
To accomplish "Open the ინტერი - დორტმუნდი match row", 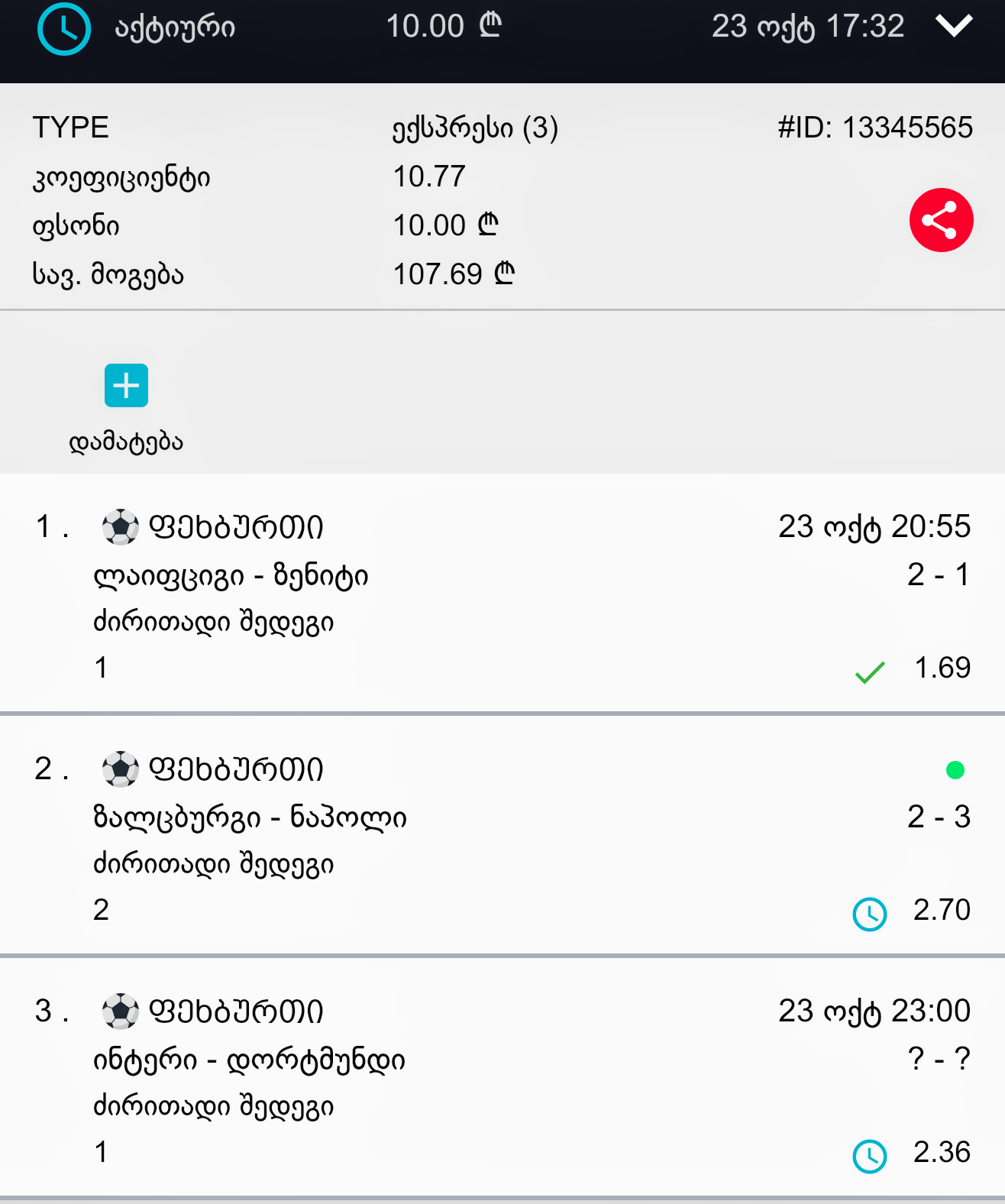I will 249,1060.
